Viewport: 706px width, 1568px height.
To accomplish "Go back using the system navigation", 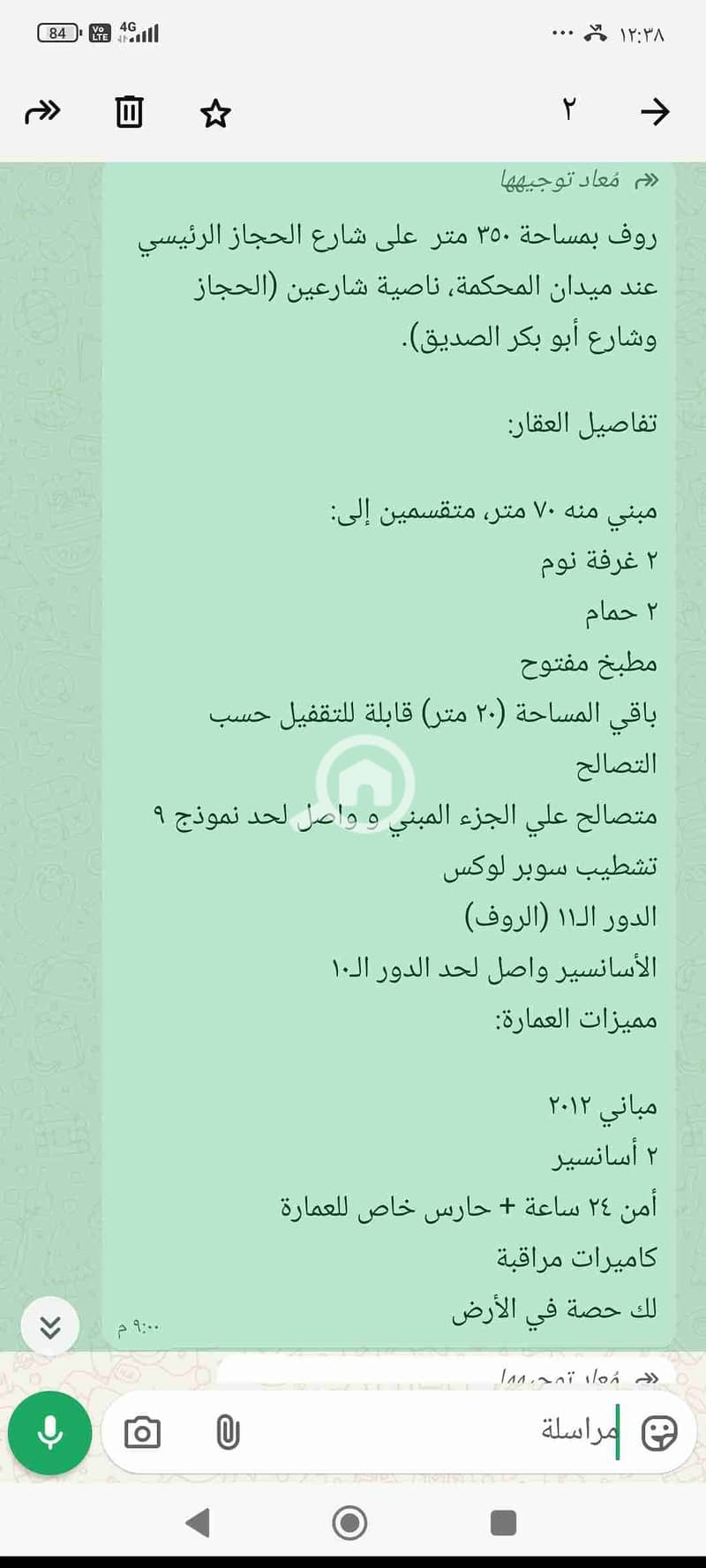I will pyautogui.click(x=198, y=1523).
